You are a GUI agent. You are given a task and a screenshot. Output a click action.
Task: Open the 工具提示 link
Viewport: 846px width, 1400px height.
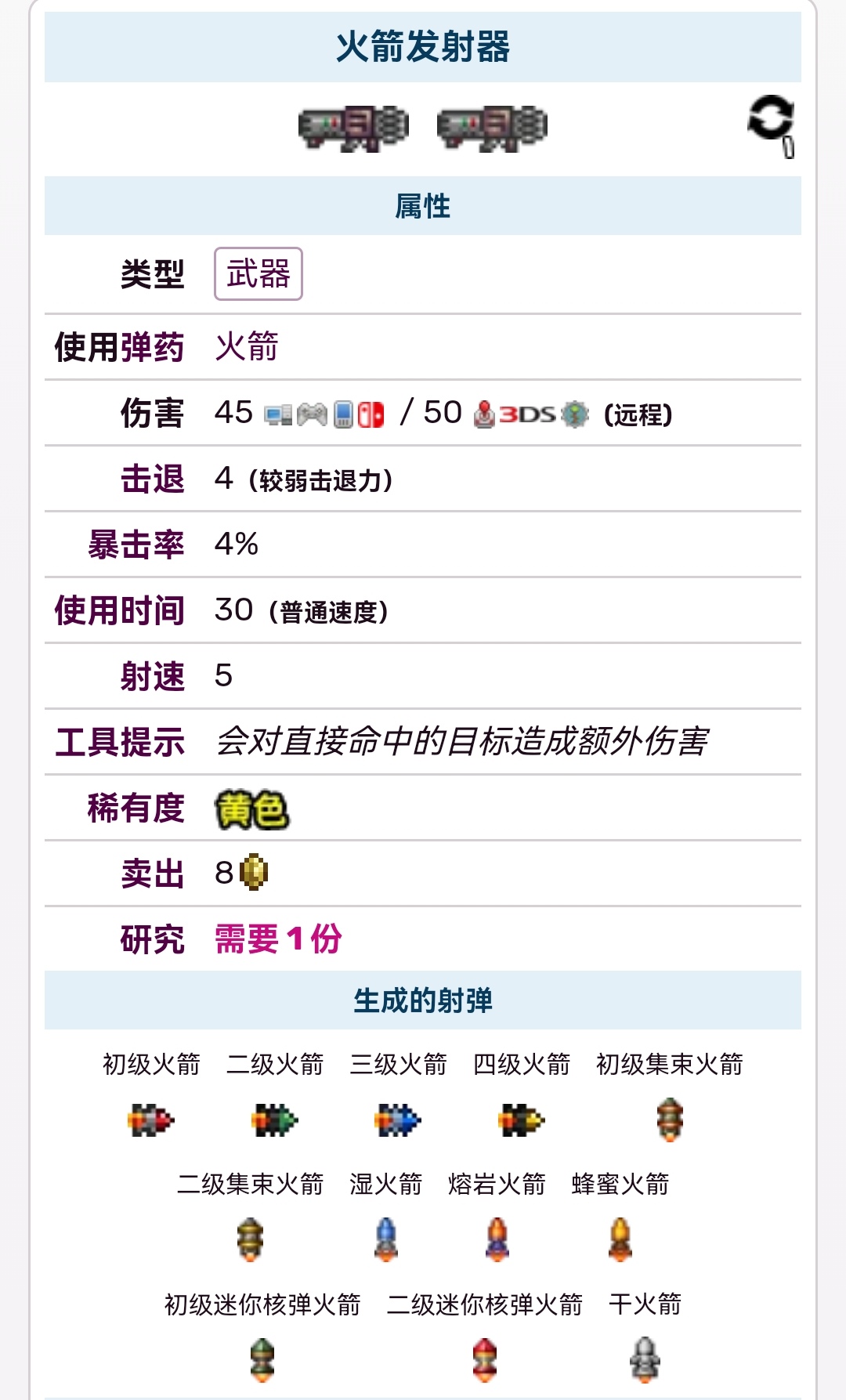click(120, 742)
